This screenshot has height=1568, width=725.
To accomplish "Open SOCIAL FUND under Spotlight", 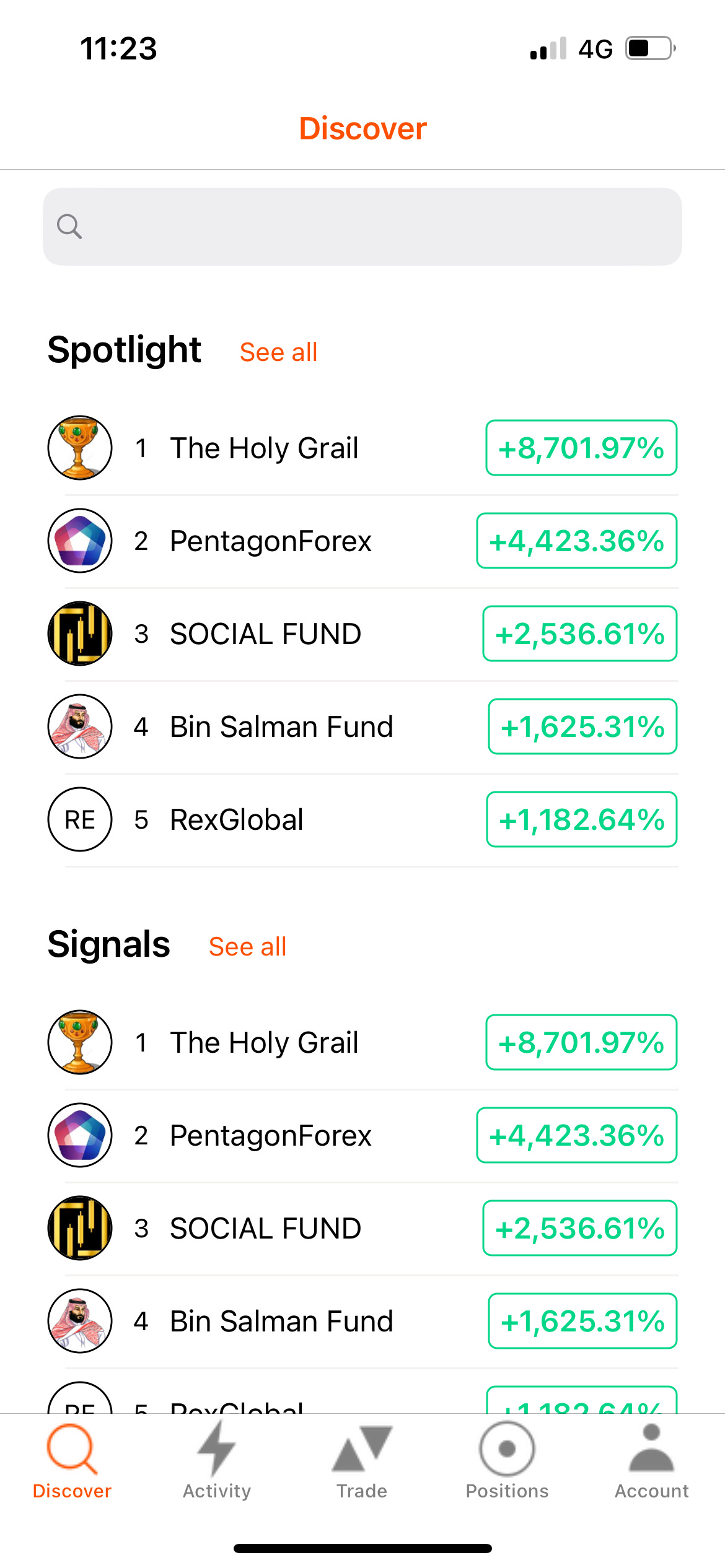I will pos(362,634).
